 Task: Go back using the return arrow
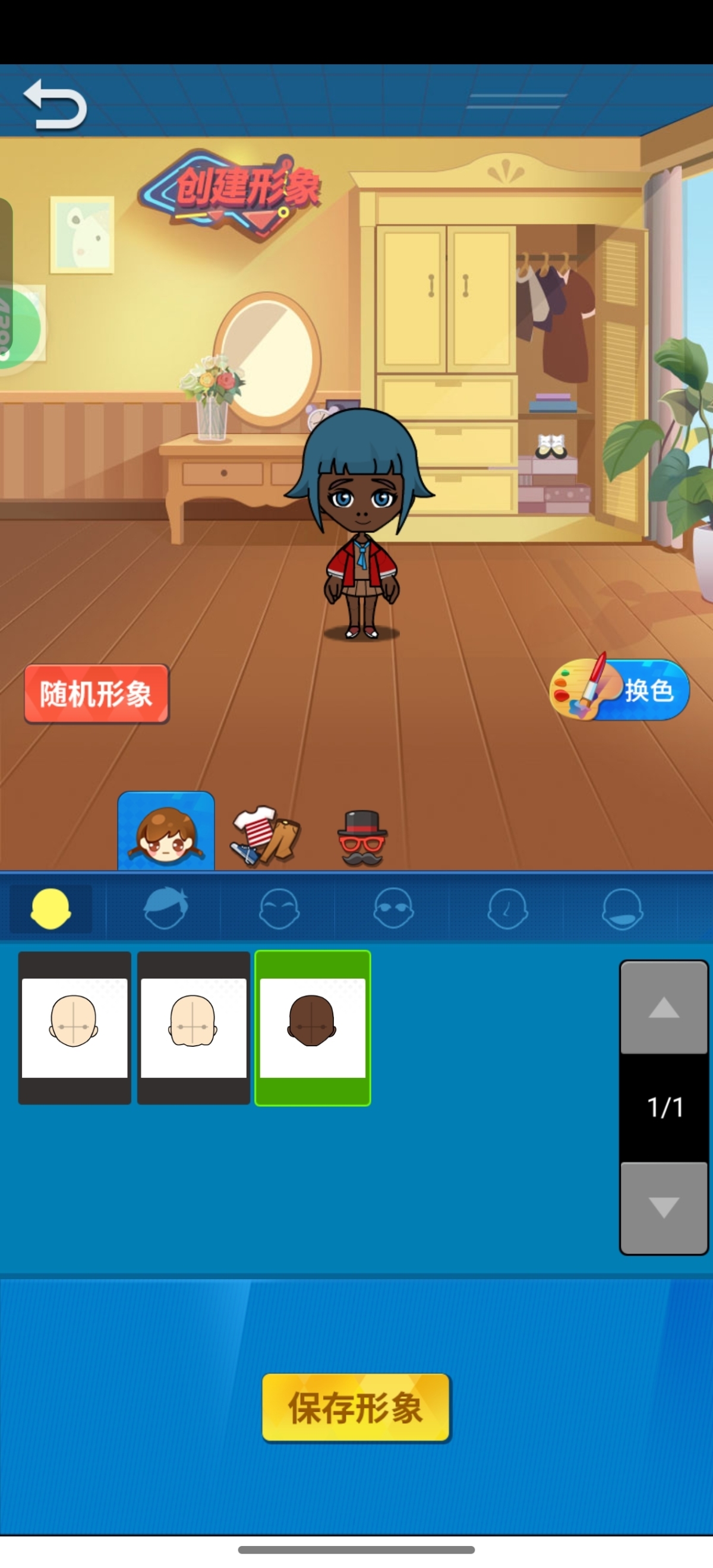point(55,105)
